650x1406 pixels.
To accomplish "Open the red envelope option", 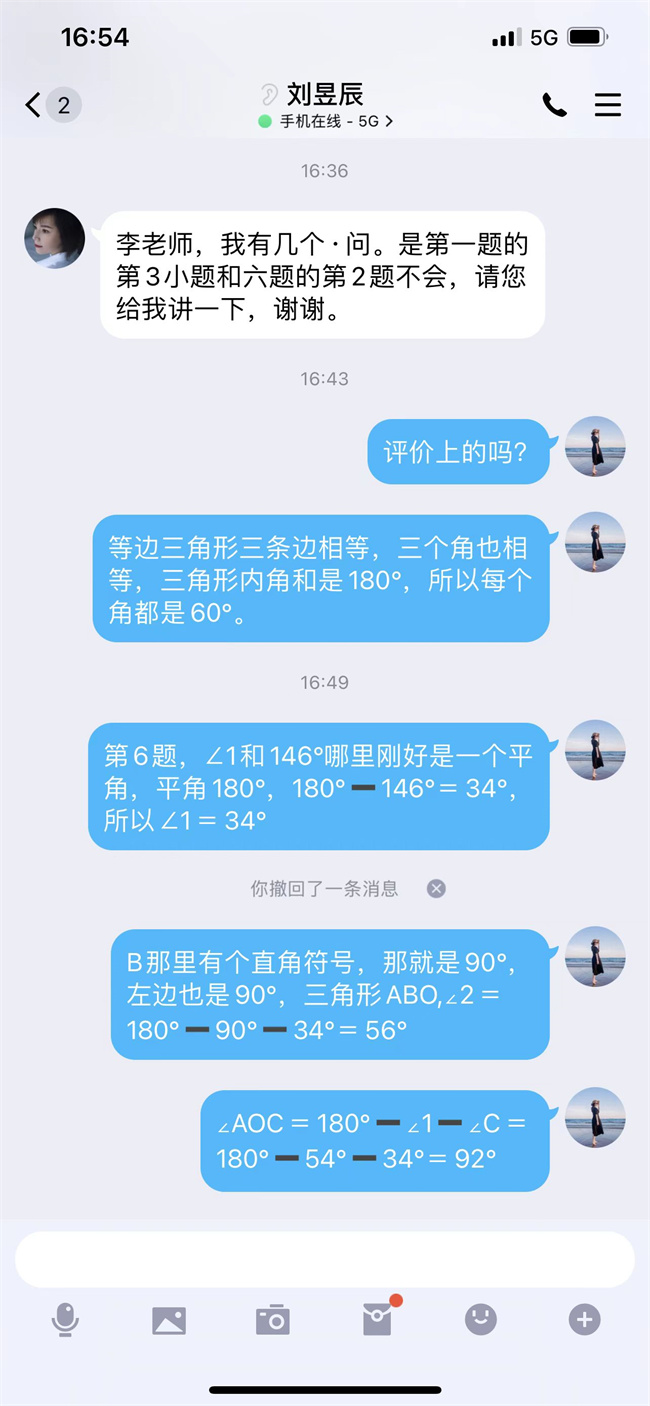I will (378, 1319).
